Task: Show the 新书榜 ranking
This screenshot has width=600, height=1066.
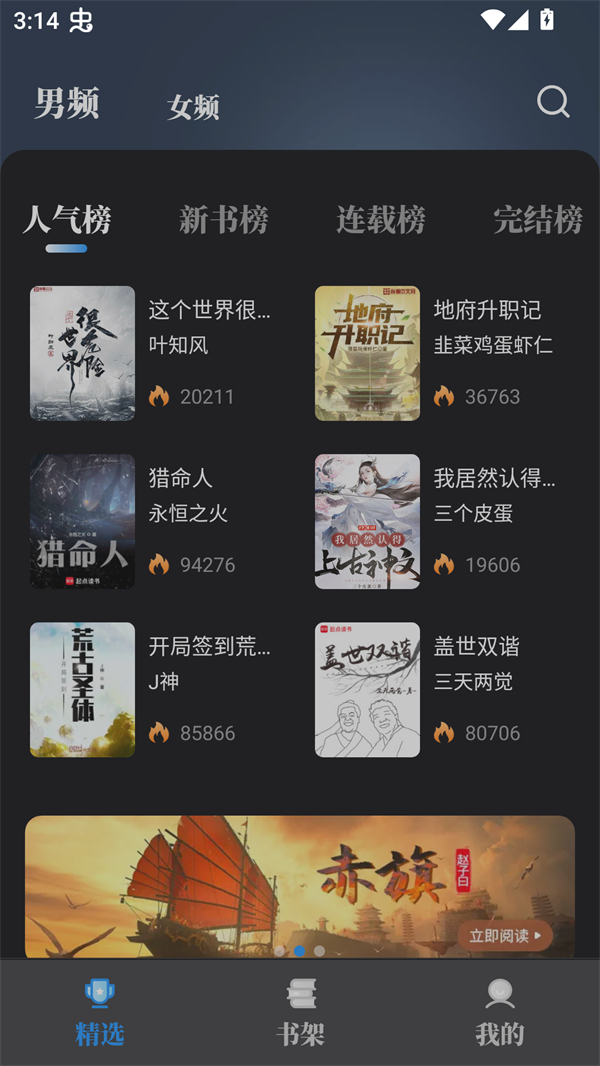Action: (x=224, y=219)
